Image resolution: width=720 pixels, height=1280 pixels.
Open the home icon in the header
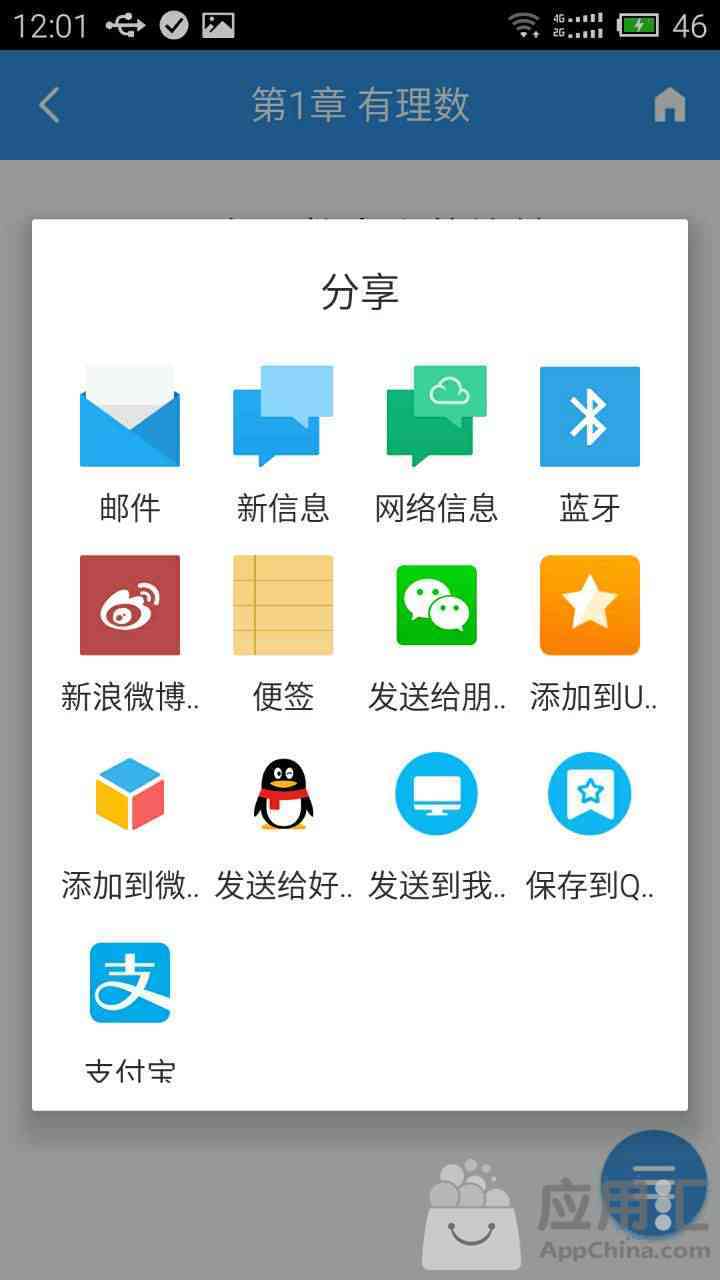click(670, 105)
